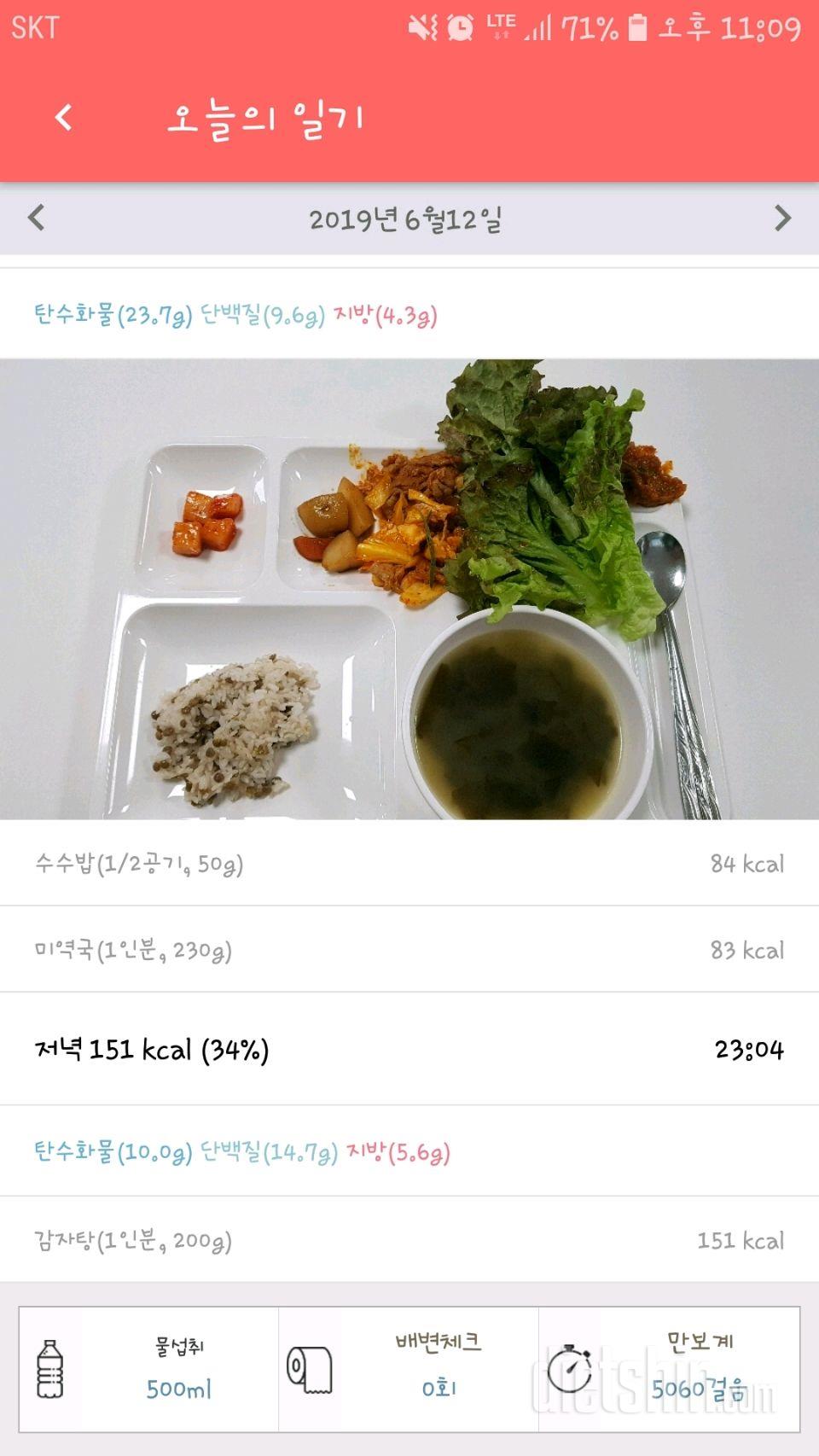Open the 감자탕 151 kcal entry

[x=409, y=1240]
